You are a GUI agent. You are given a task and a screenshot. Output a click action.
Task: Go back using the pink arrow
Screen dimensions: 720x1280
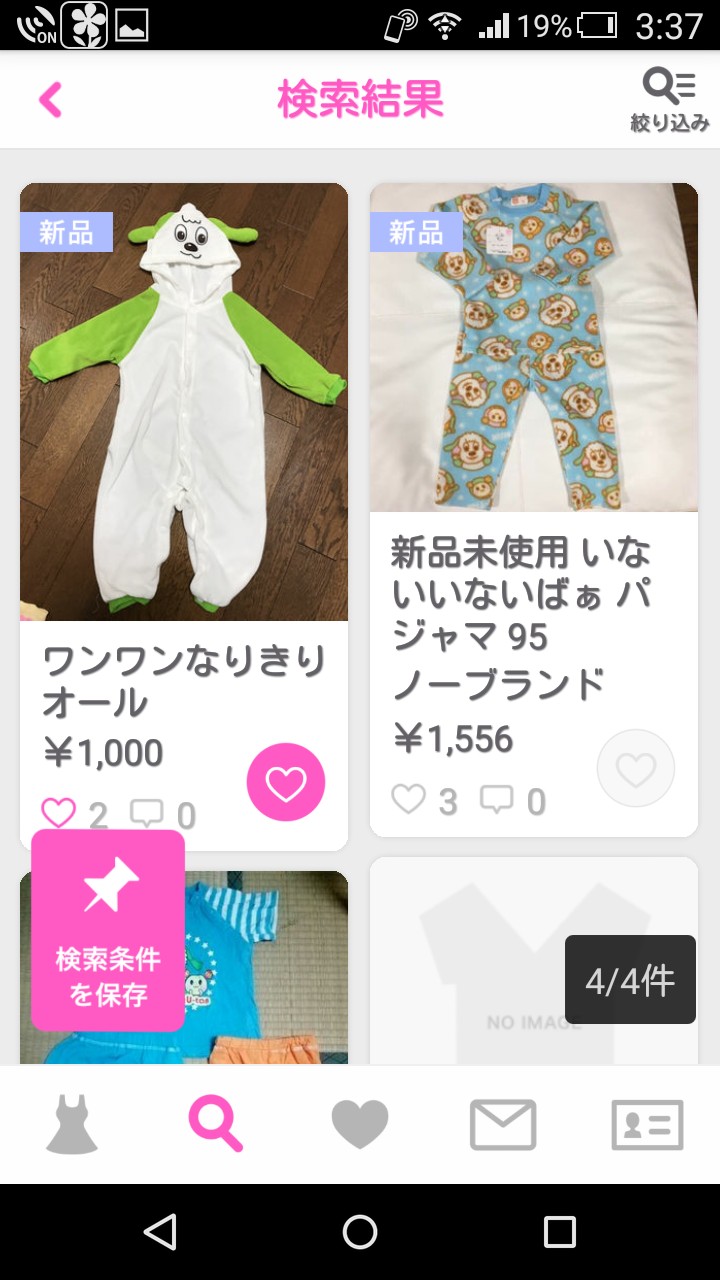(x=50, y=100)
